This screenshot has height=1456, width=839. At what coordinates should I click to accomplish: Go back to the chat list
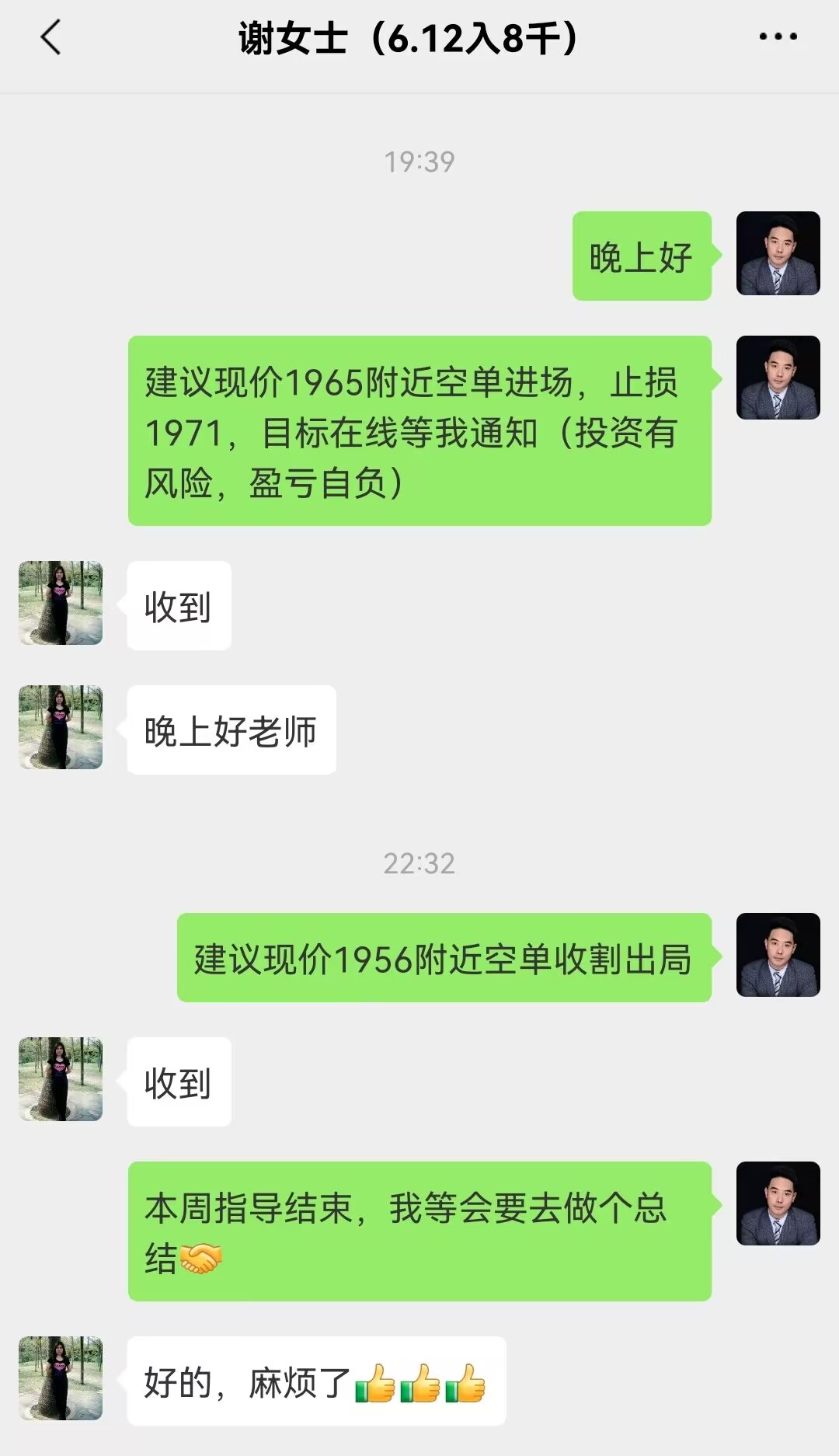point(50,37)
